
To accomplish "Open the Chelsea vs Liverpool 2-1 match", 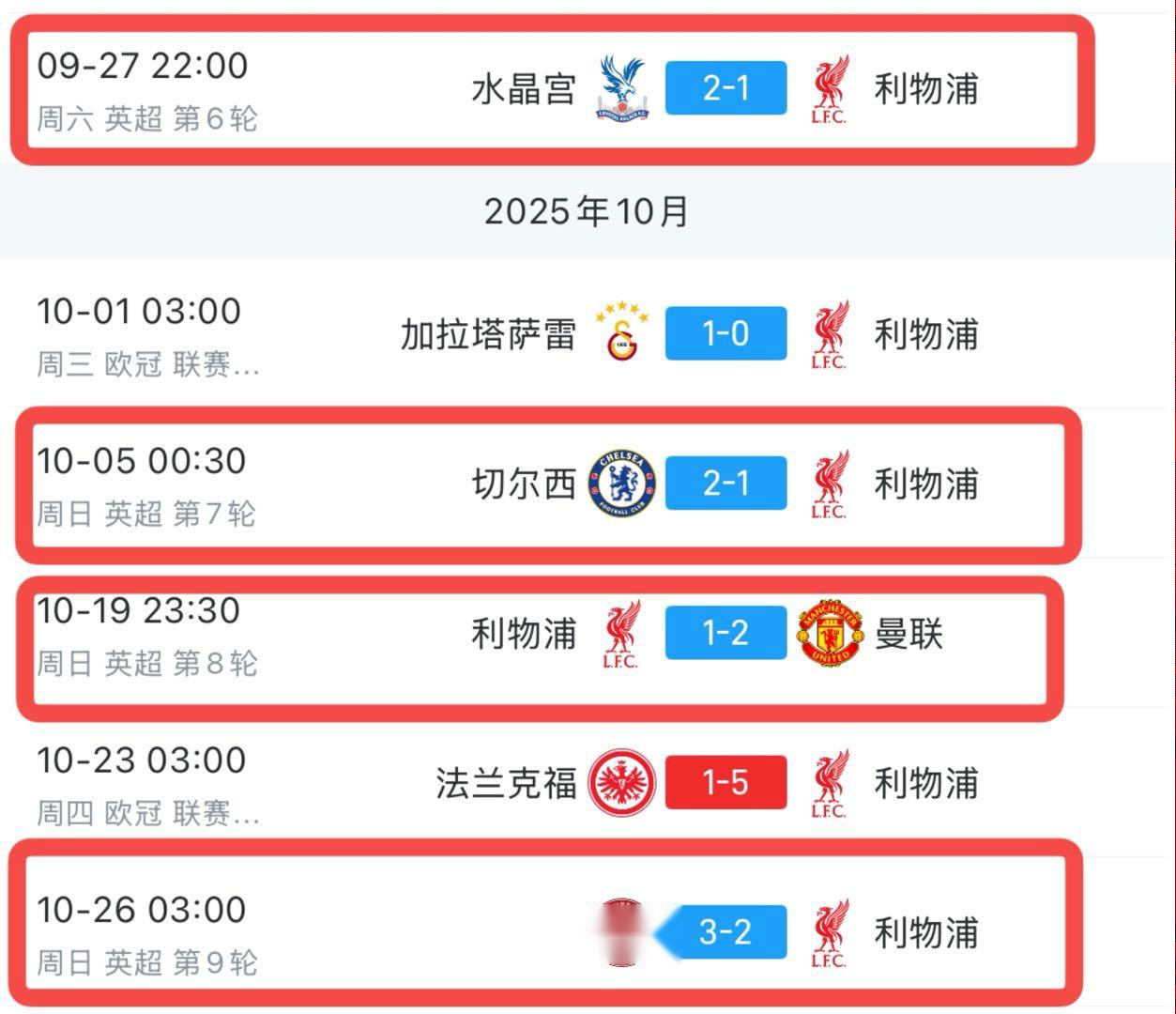I will [x=725, y=484].
